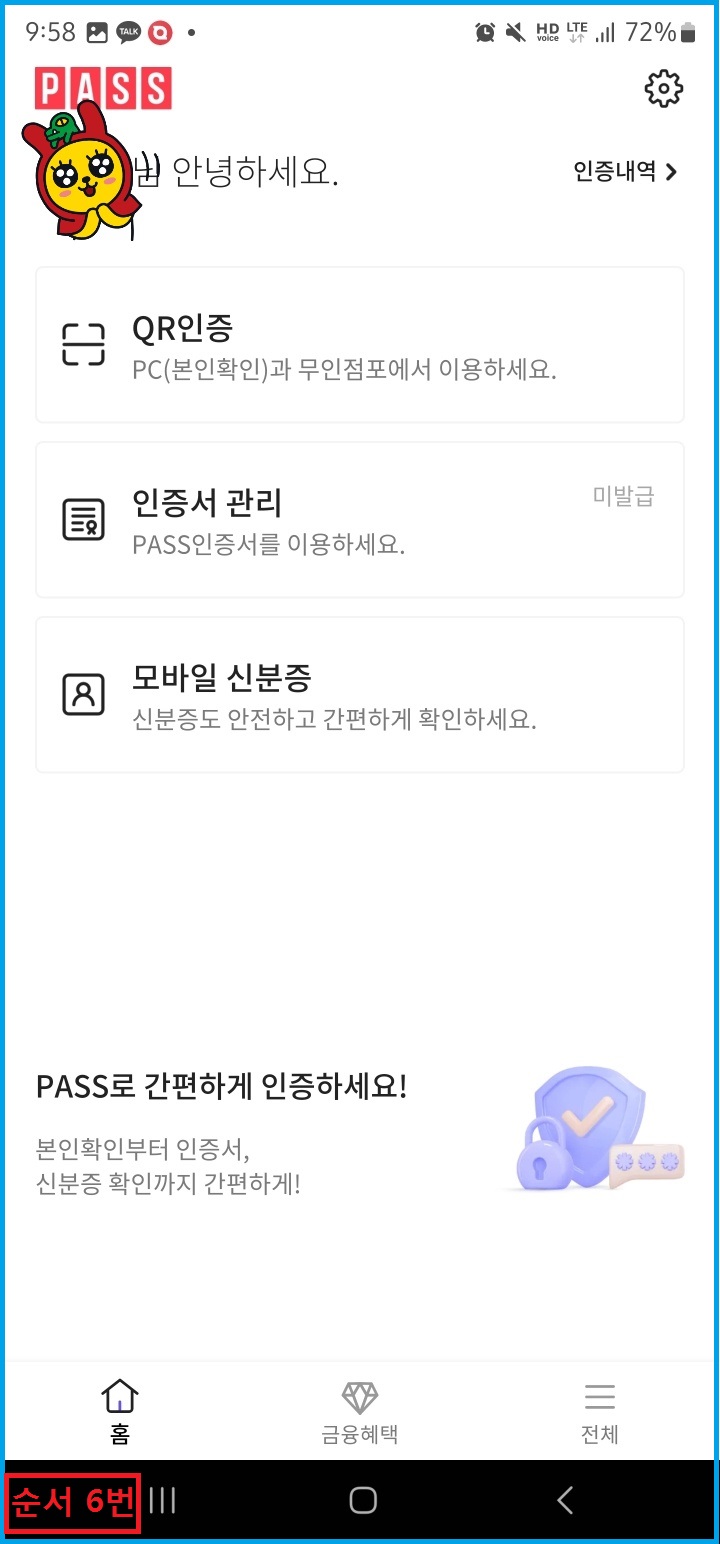Open the 전체 menu icon

coord(599,1397)
